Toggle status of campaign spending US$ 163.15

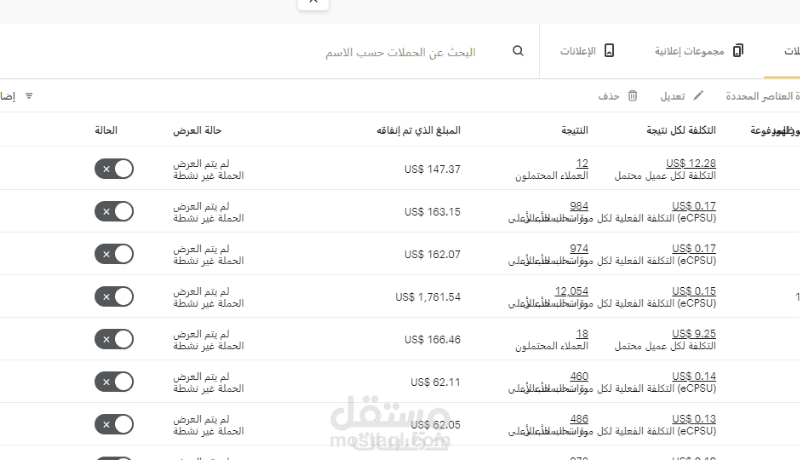tap(114, 211)
